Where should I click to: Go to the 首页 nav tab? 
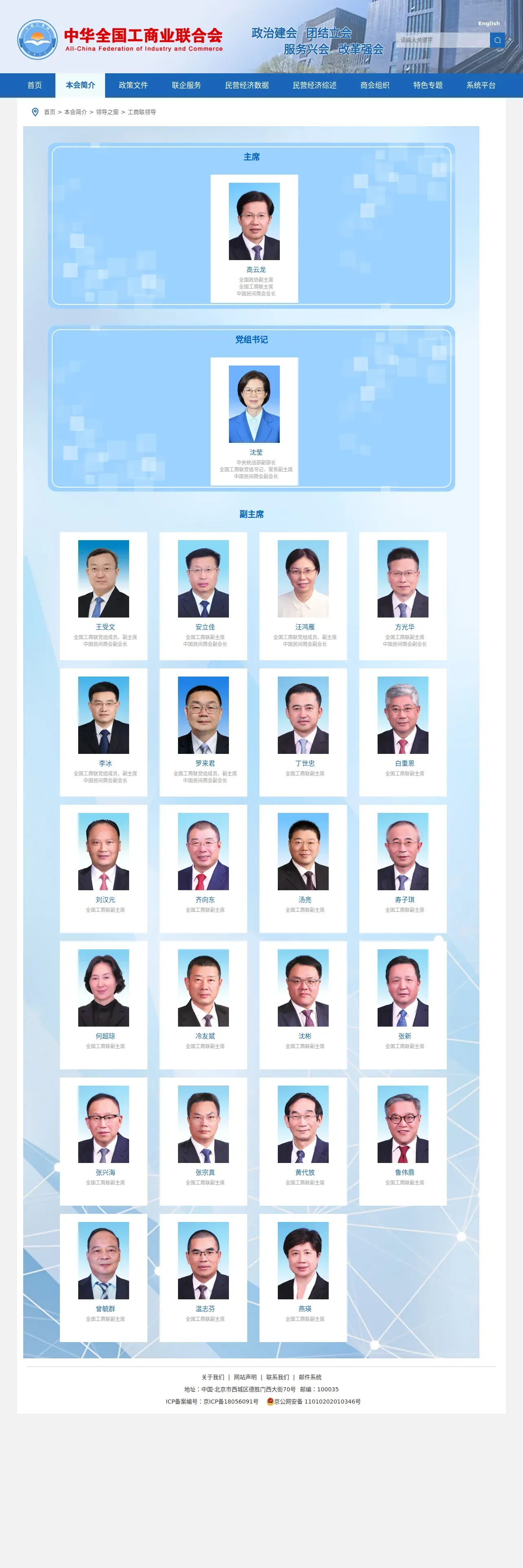click(35, 85)
